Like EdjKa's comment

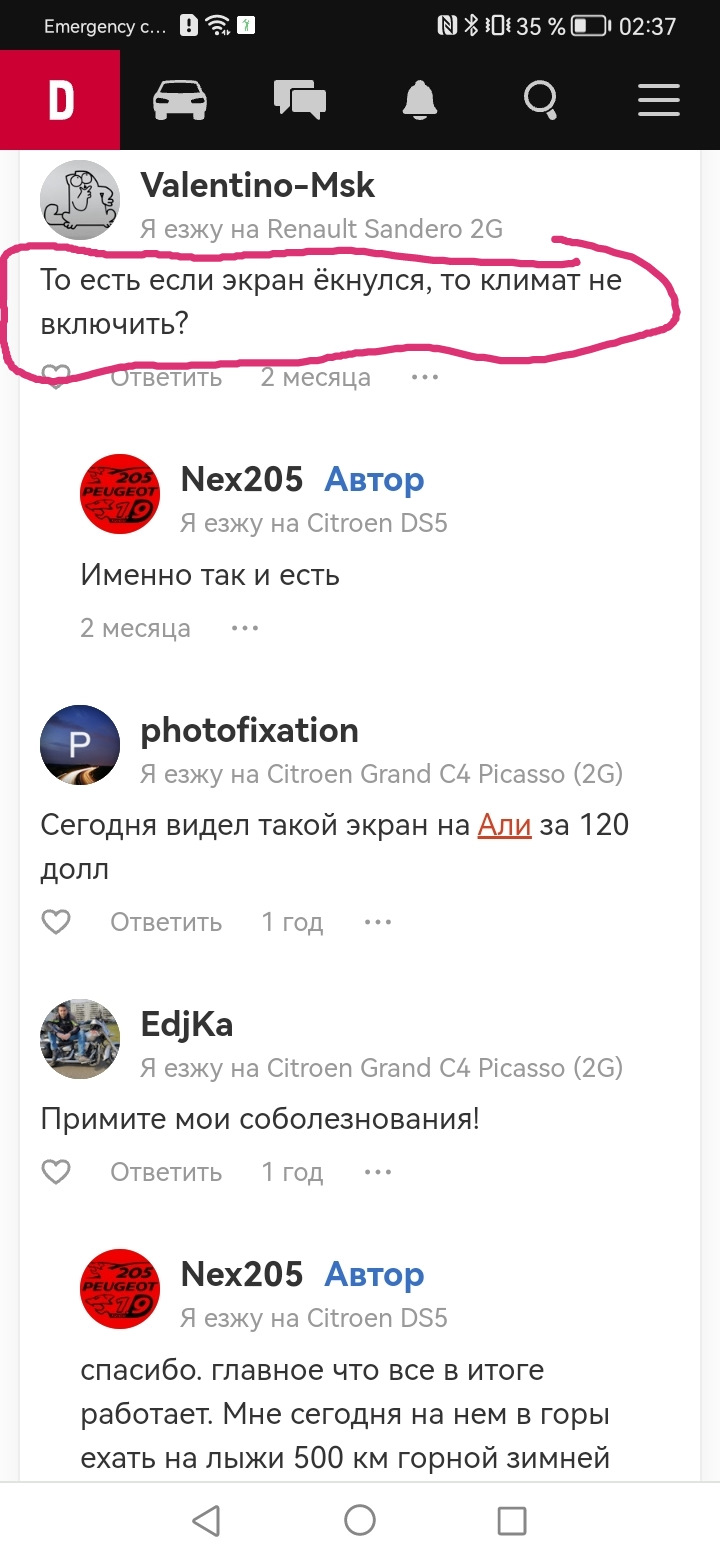(x=56, y=1172)
